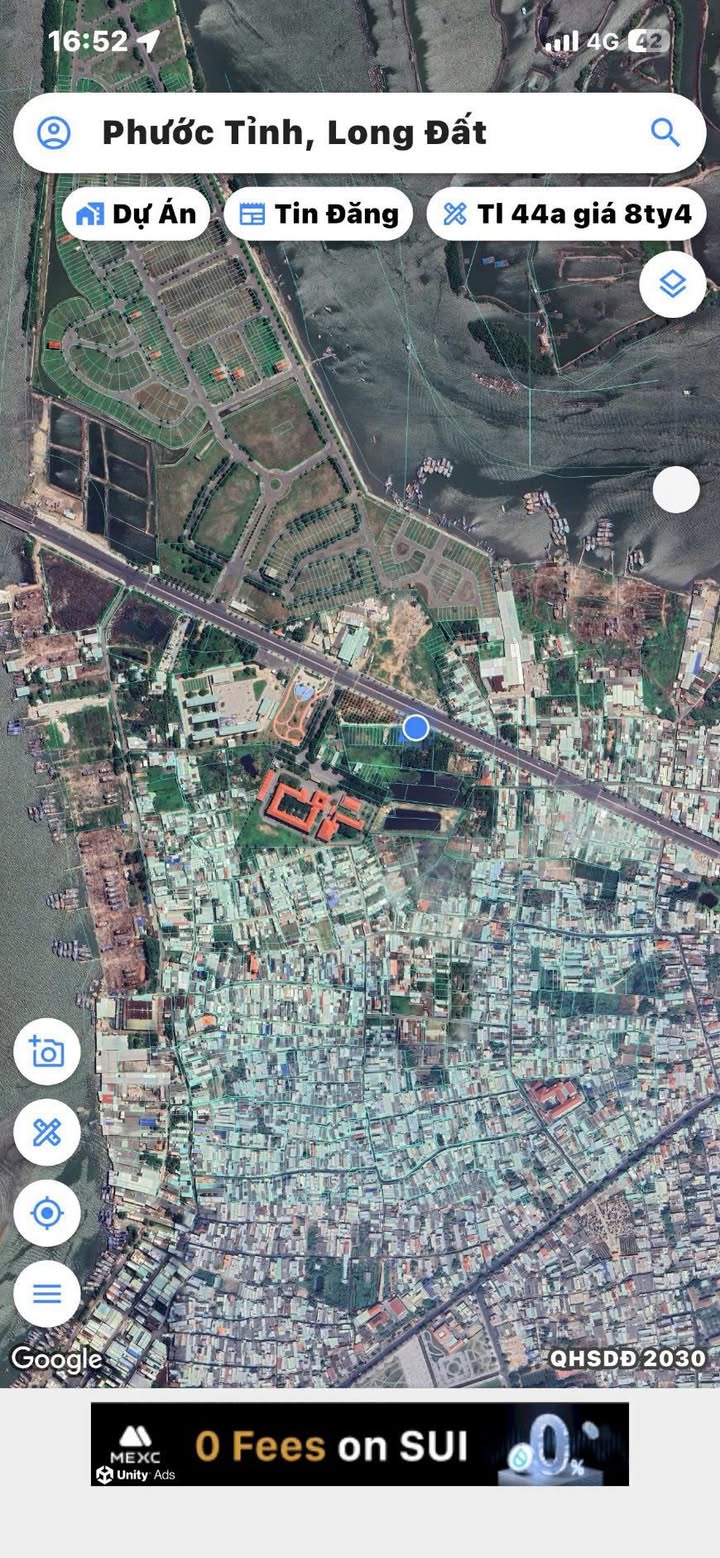Open the profile account icon
The height and width of the screenshot is (1558, 720).
pyautogui.click(x=53, y=133)
